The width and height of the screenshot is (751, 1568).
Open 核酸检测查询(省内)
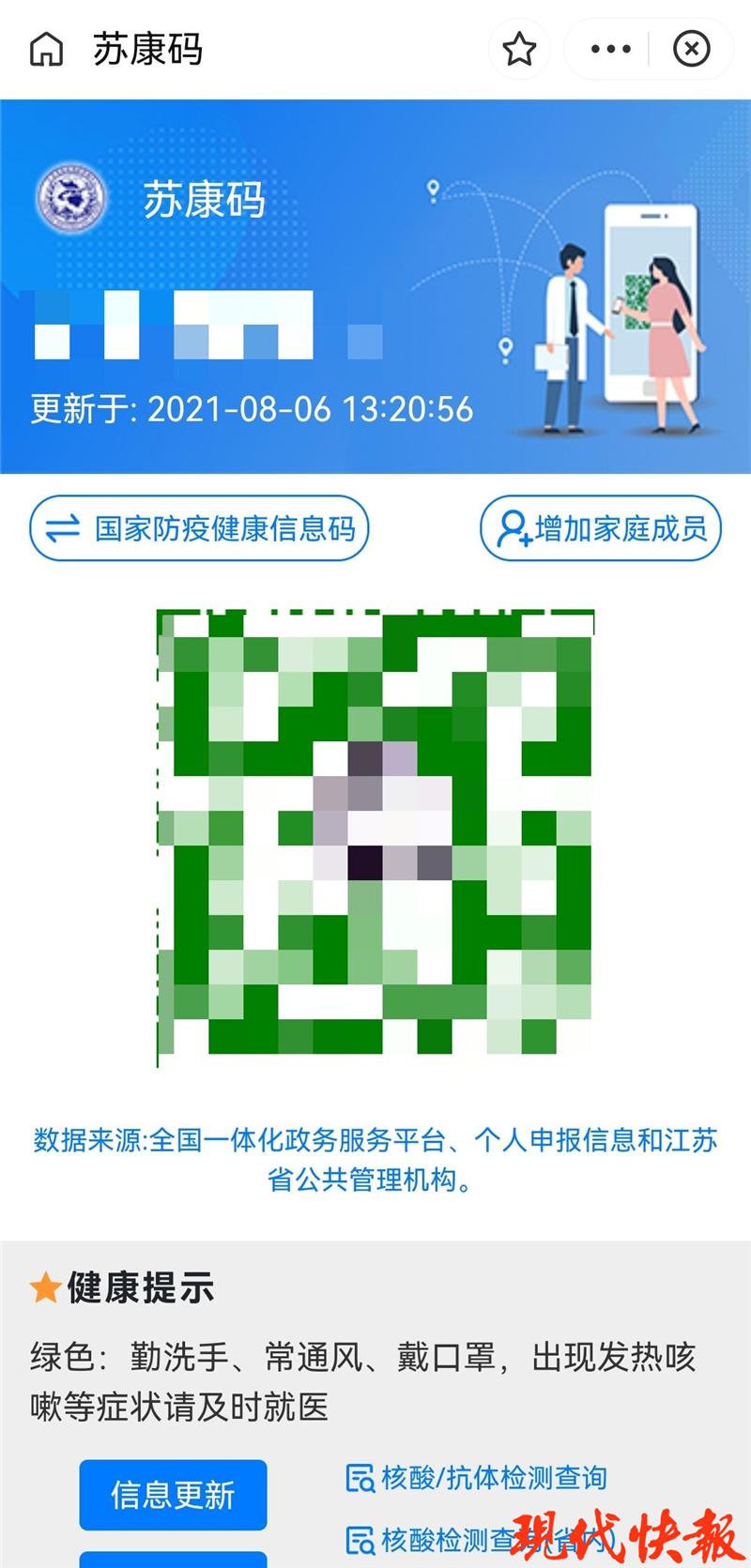[479, 1540]
